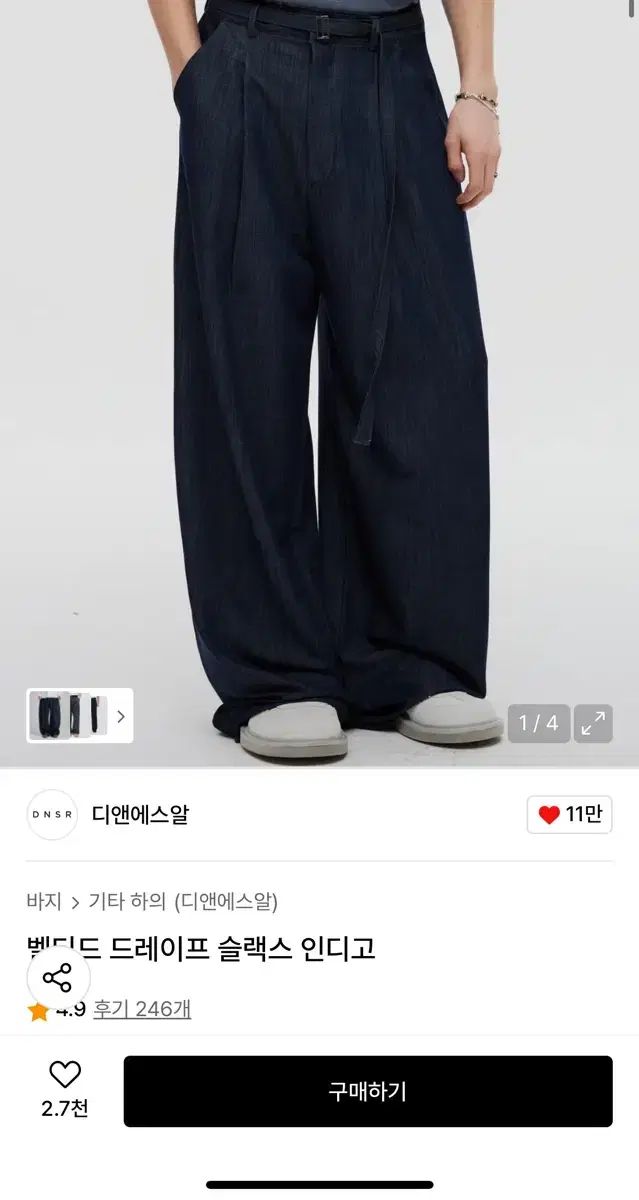Go to the 바지 category

43,901
